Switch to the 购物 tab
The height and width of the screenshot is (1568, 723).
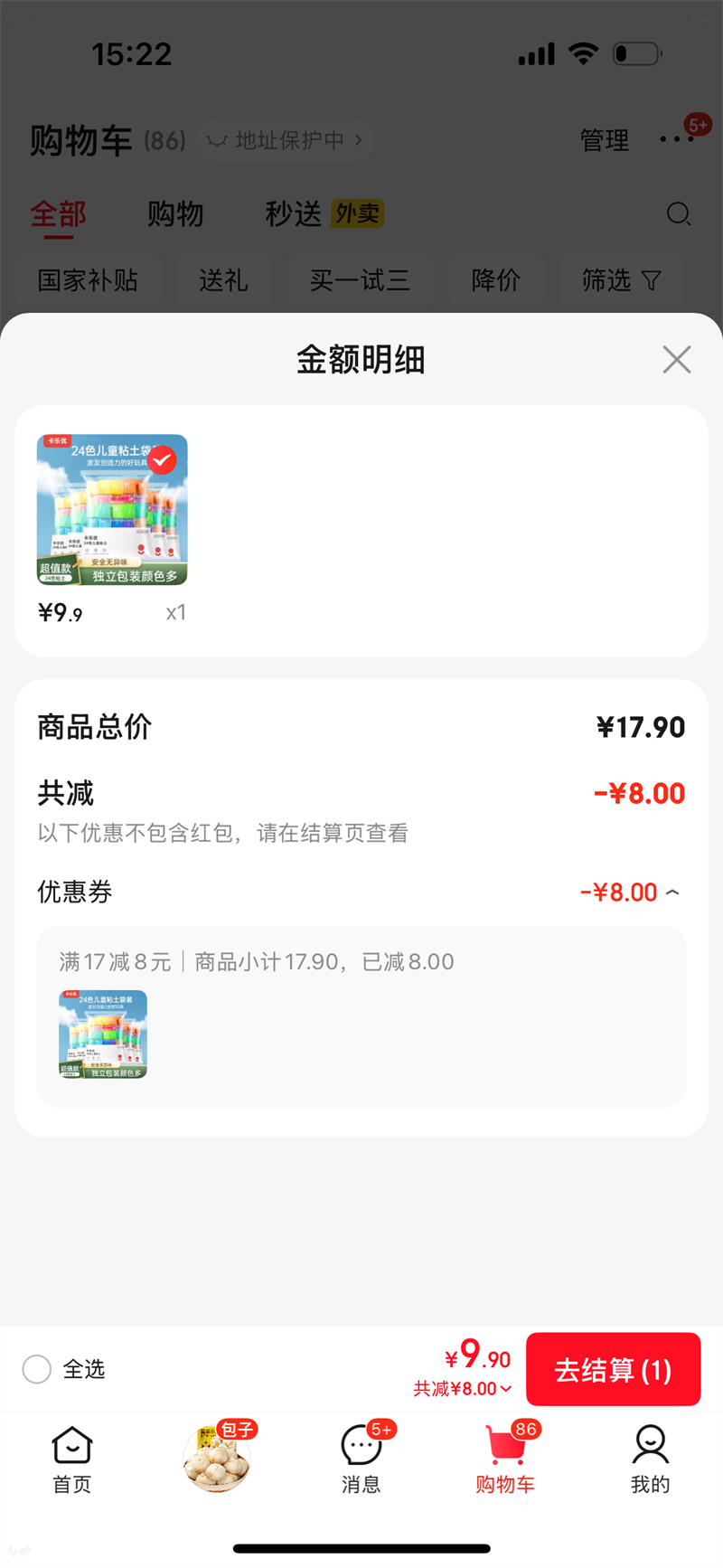coord(174,214)
